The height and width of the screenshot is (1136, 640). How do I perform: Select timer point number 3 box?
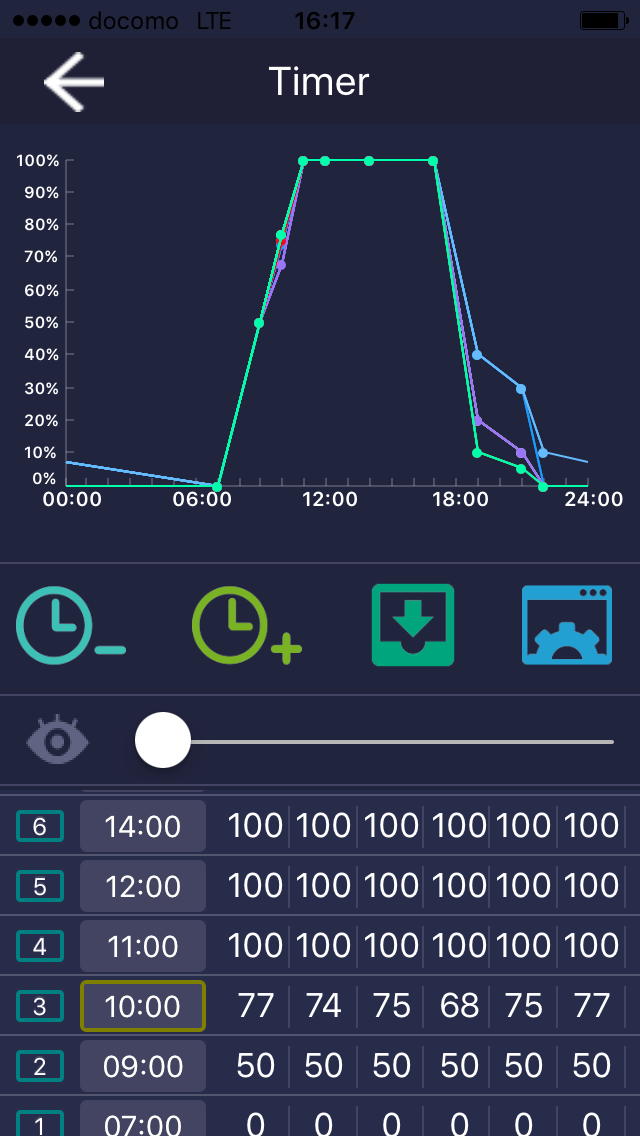40,1006
